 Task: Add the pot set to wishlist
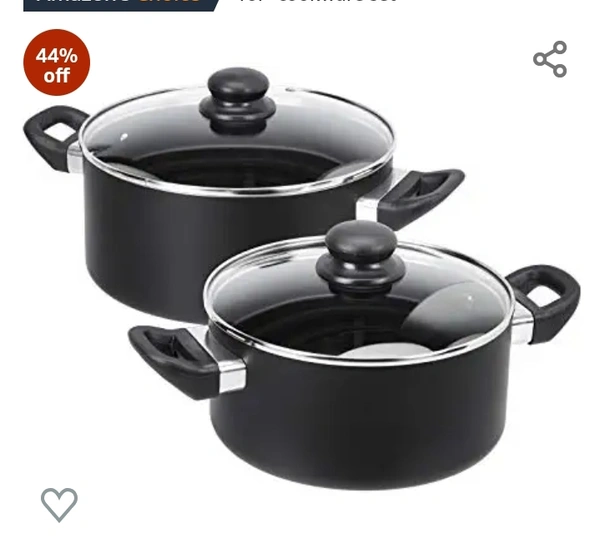pos(59,503)
